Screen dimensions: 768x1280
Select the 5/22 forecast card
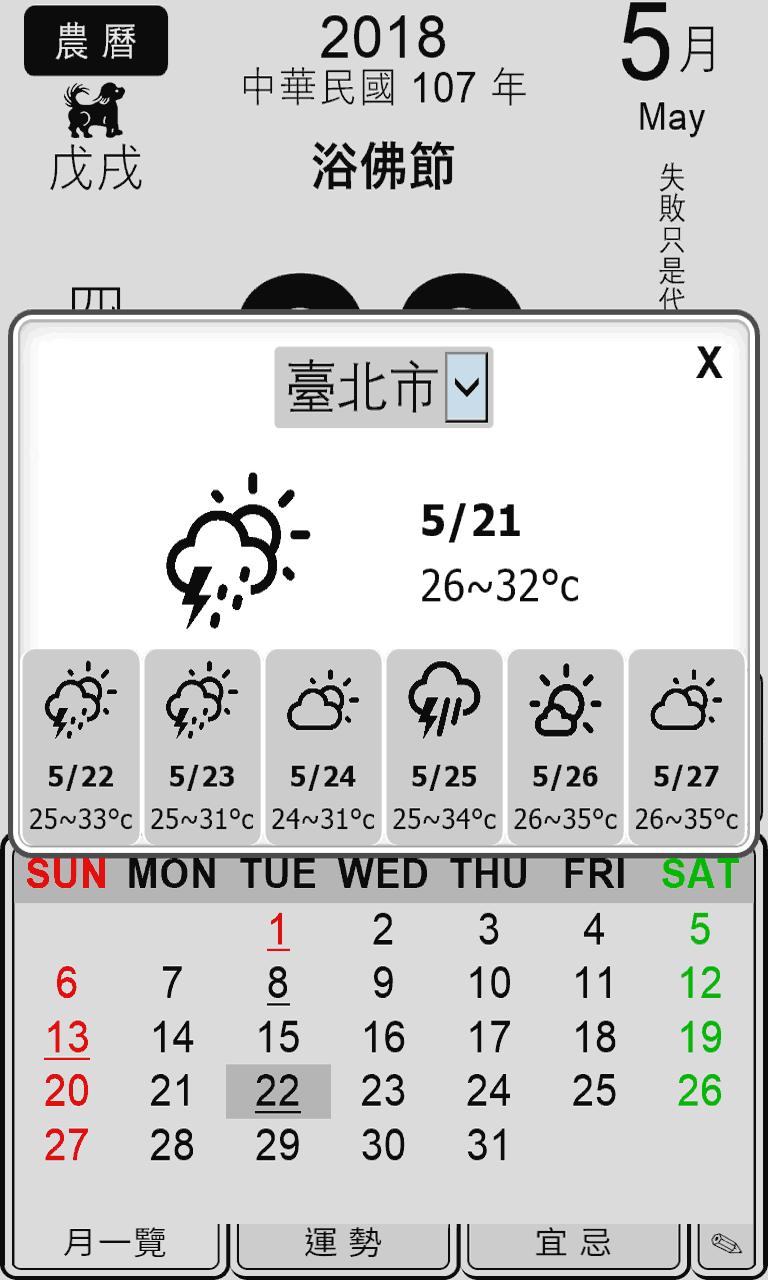click(81, 745)
